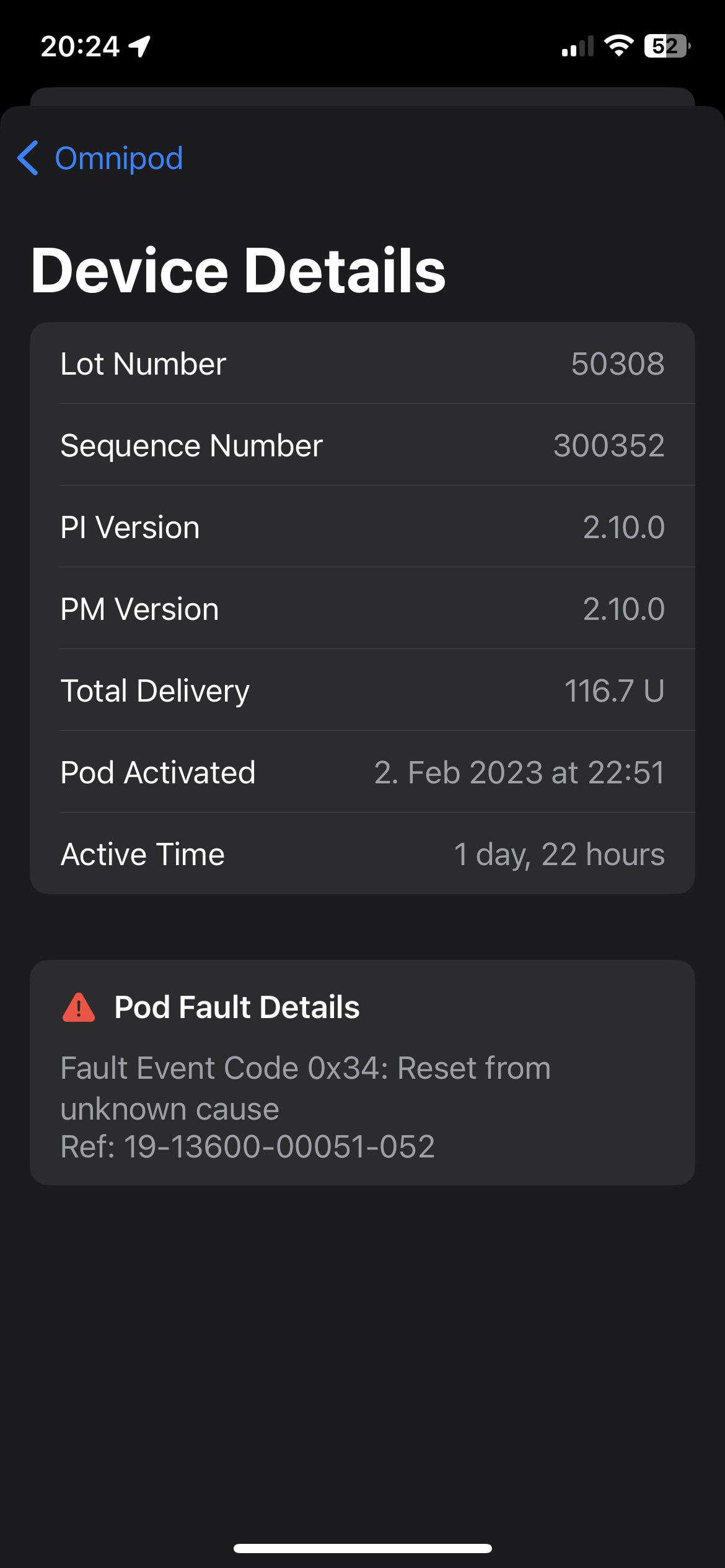Tap the Pod Activated date row
The width and height of the screenshot is (725, 1568).
[362, 772]
